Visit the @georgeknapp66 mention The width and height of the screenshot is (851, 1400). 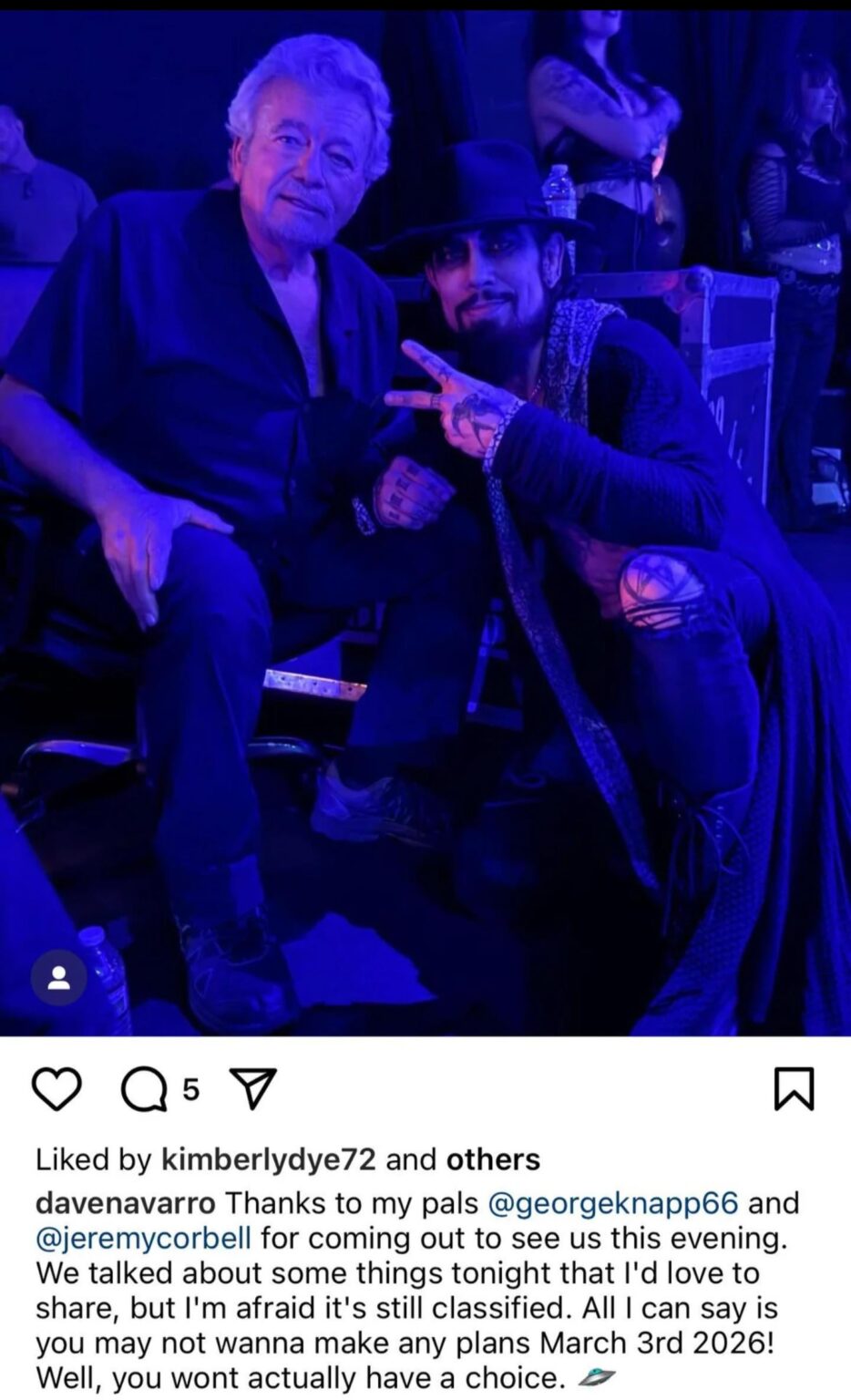click(613, 1202)
